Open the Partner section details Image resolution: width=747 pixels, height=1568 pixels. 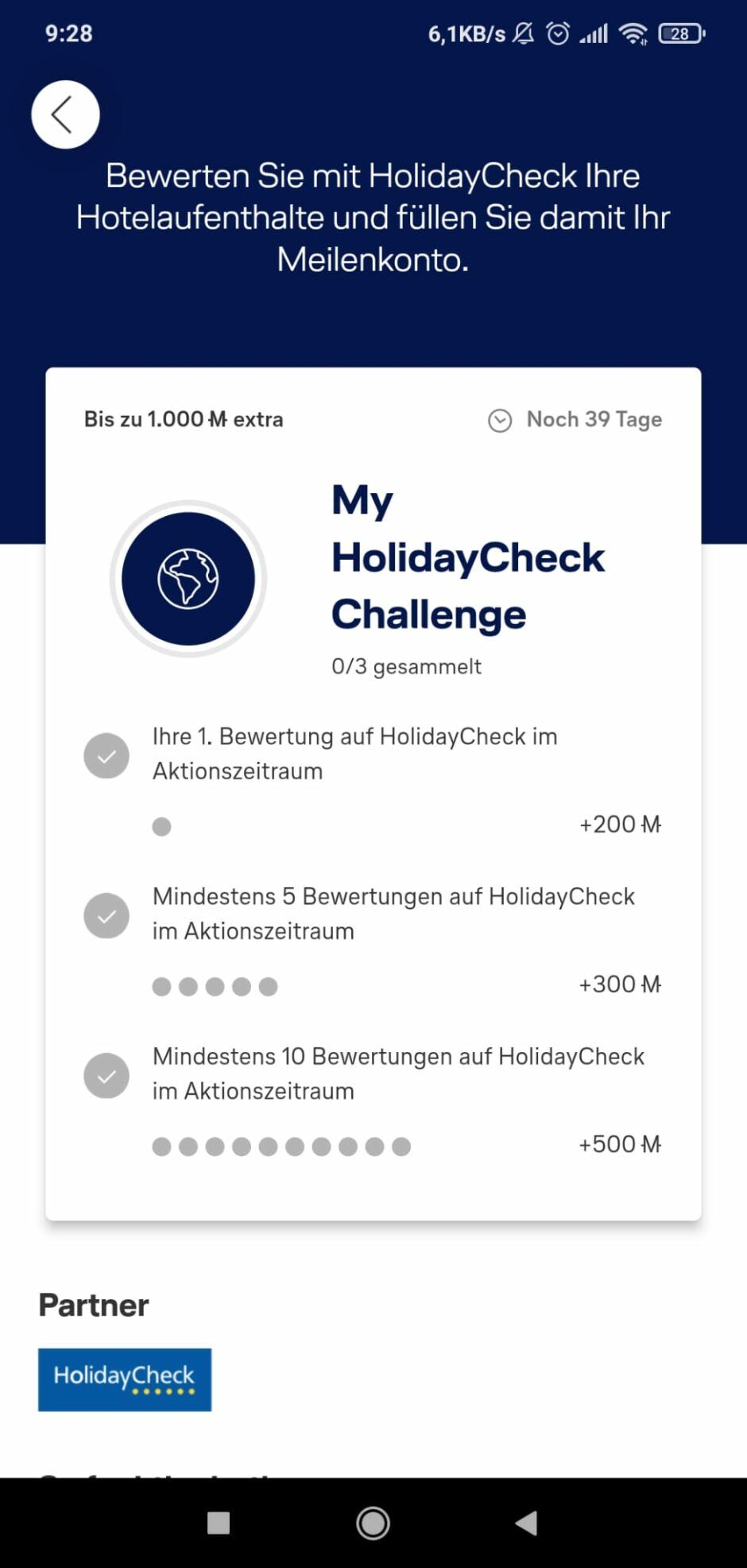[93, 1304]
